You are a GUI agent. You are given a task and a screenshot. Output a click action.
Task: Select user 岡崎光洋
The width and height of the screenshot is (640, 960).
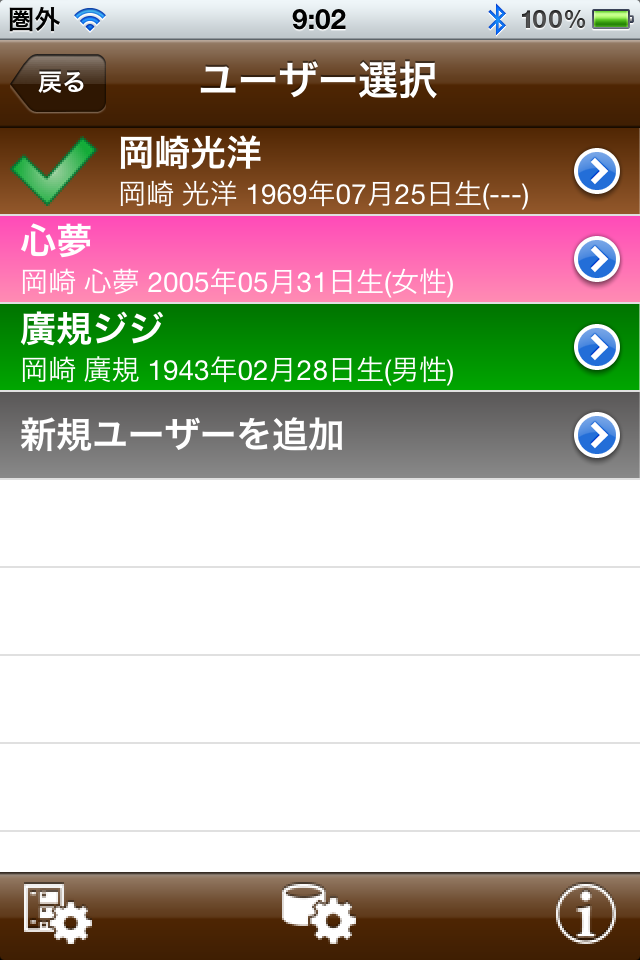coord(300,171)
